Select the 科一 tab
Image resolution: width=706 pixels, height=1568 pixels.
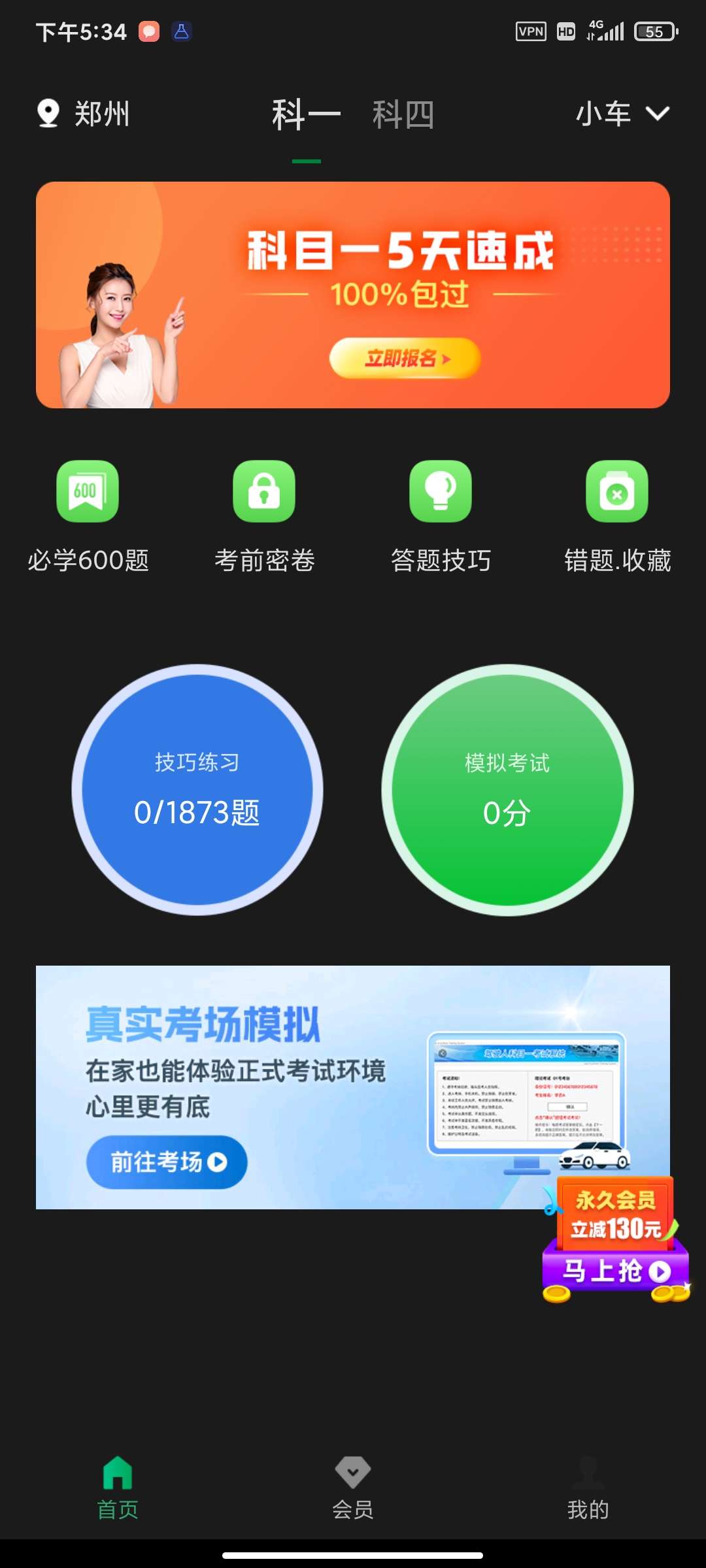point(306,115)
